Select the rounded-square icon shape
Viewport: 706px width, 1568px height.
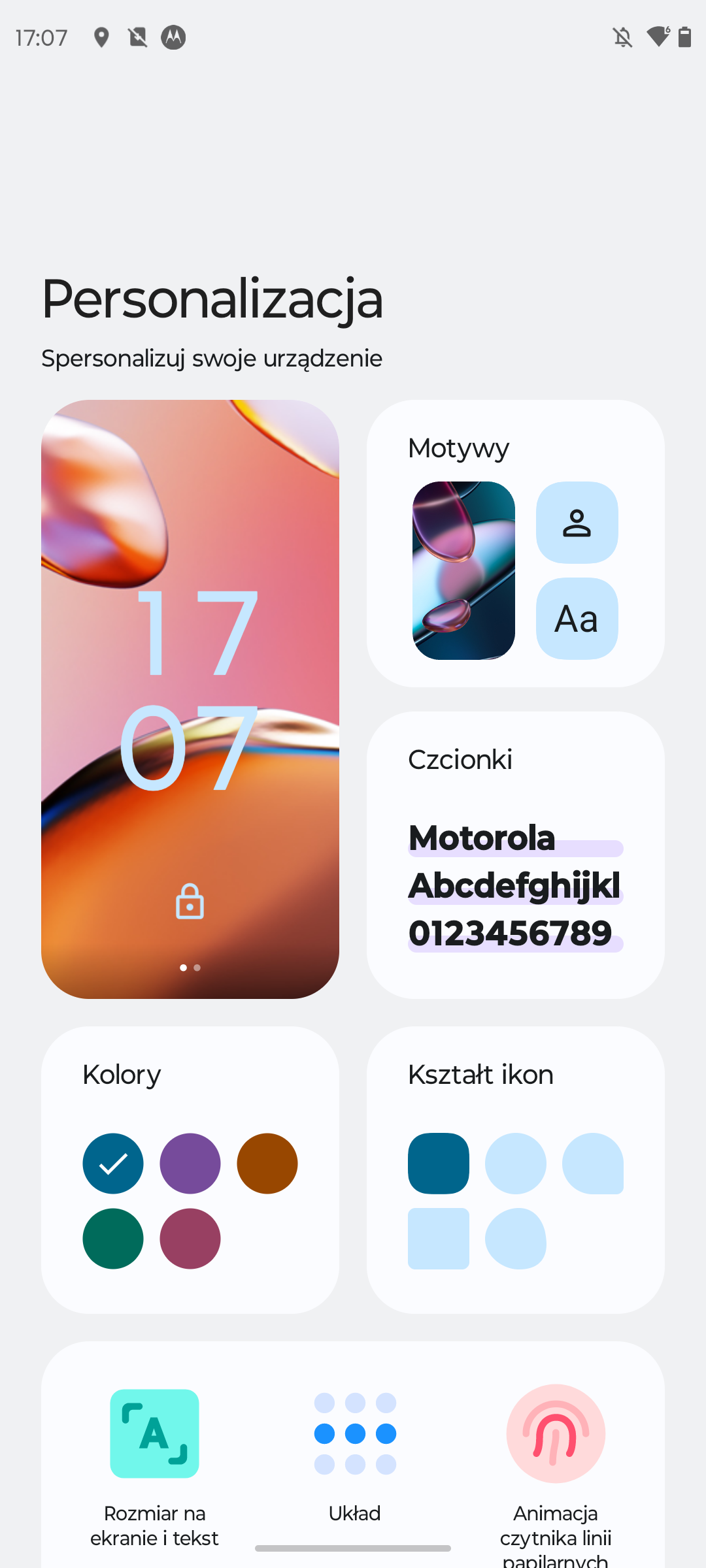(x=439, y=1164)
